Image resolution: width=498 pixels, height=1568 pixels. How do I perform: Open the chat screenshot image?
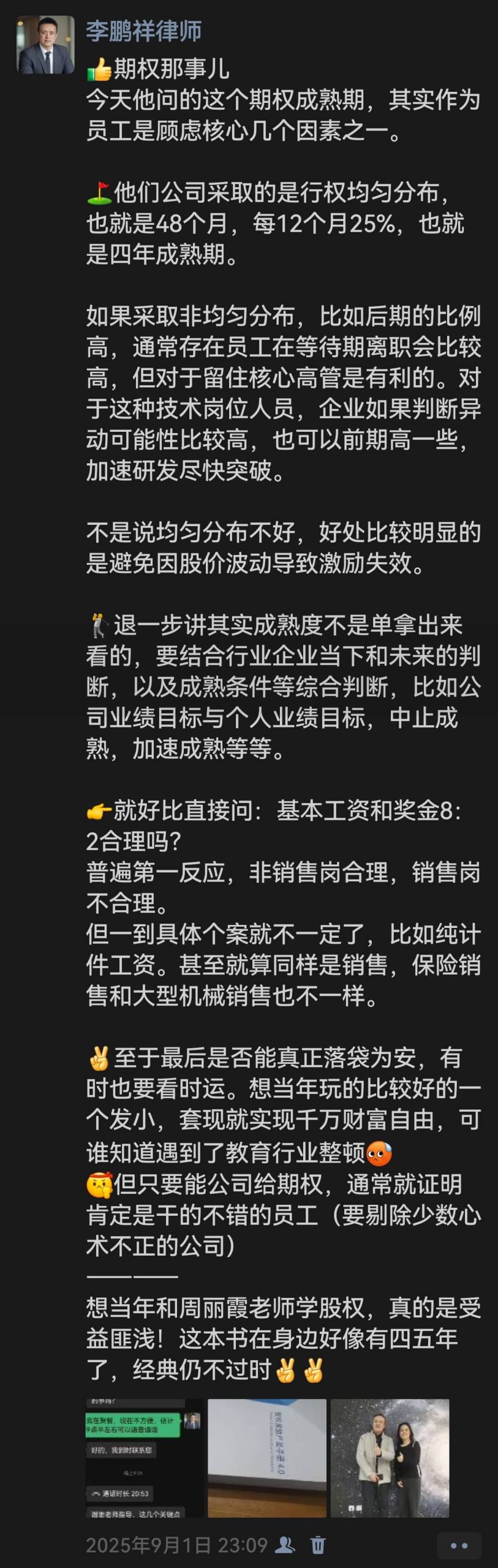[144, 1458]
